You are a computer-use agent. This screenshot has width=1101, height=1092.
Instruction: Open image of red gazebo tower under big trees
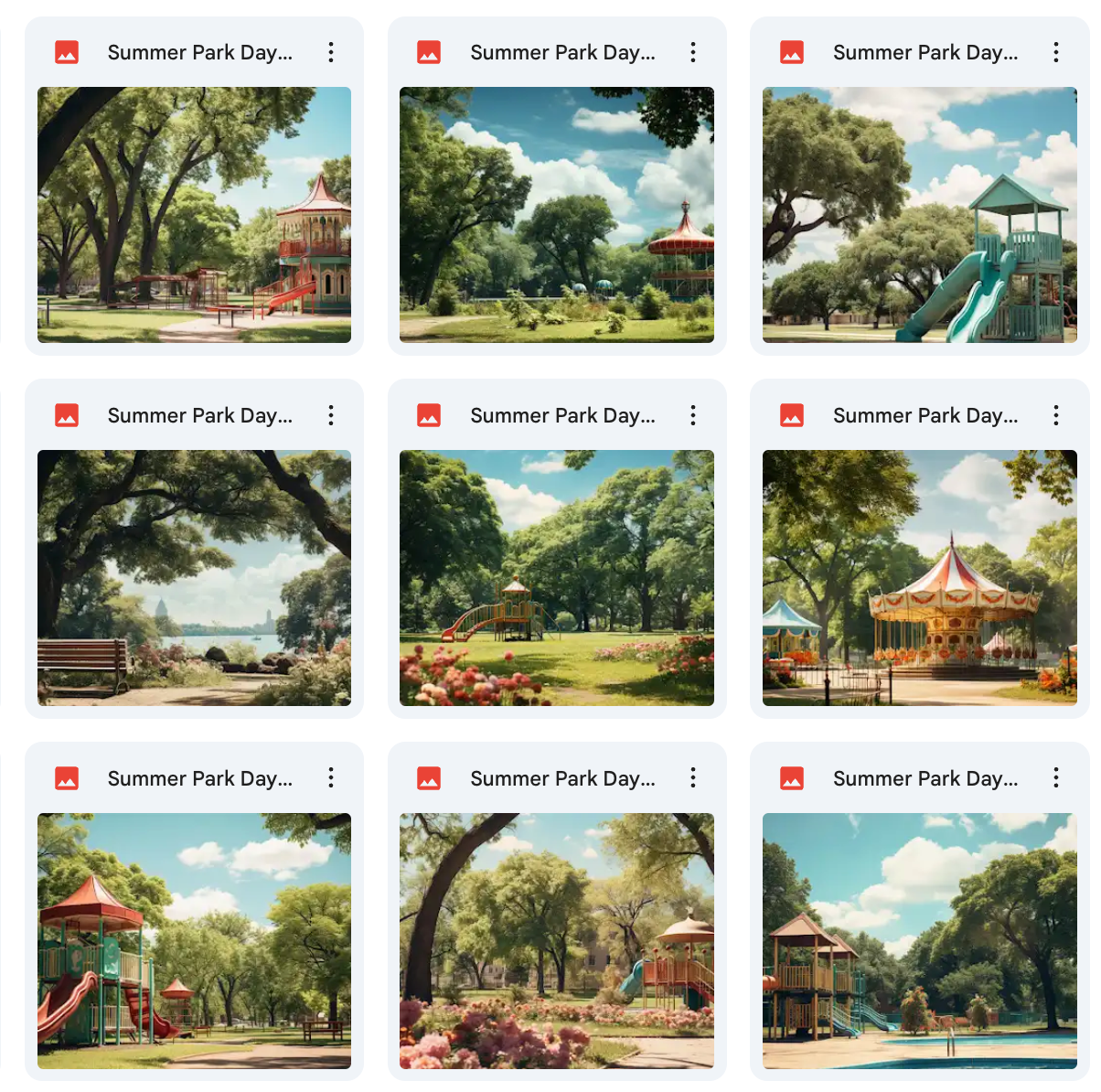[194, 214]
